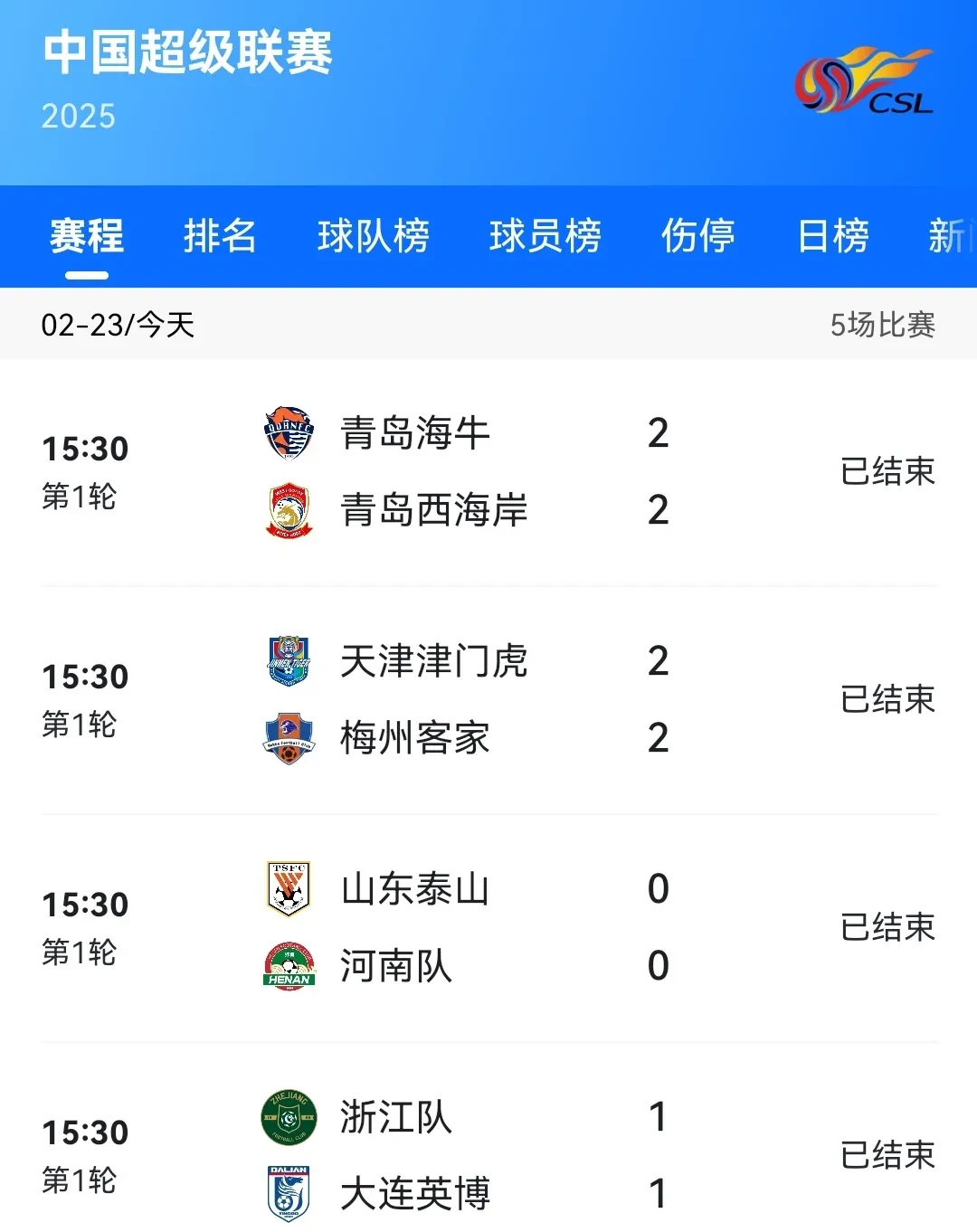The height and width of the screenshot is (1232, 977).
Task: Click the Henan team badge
Action: [x=289, y=966]
